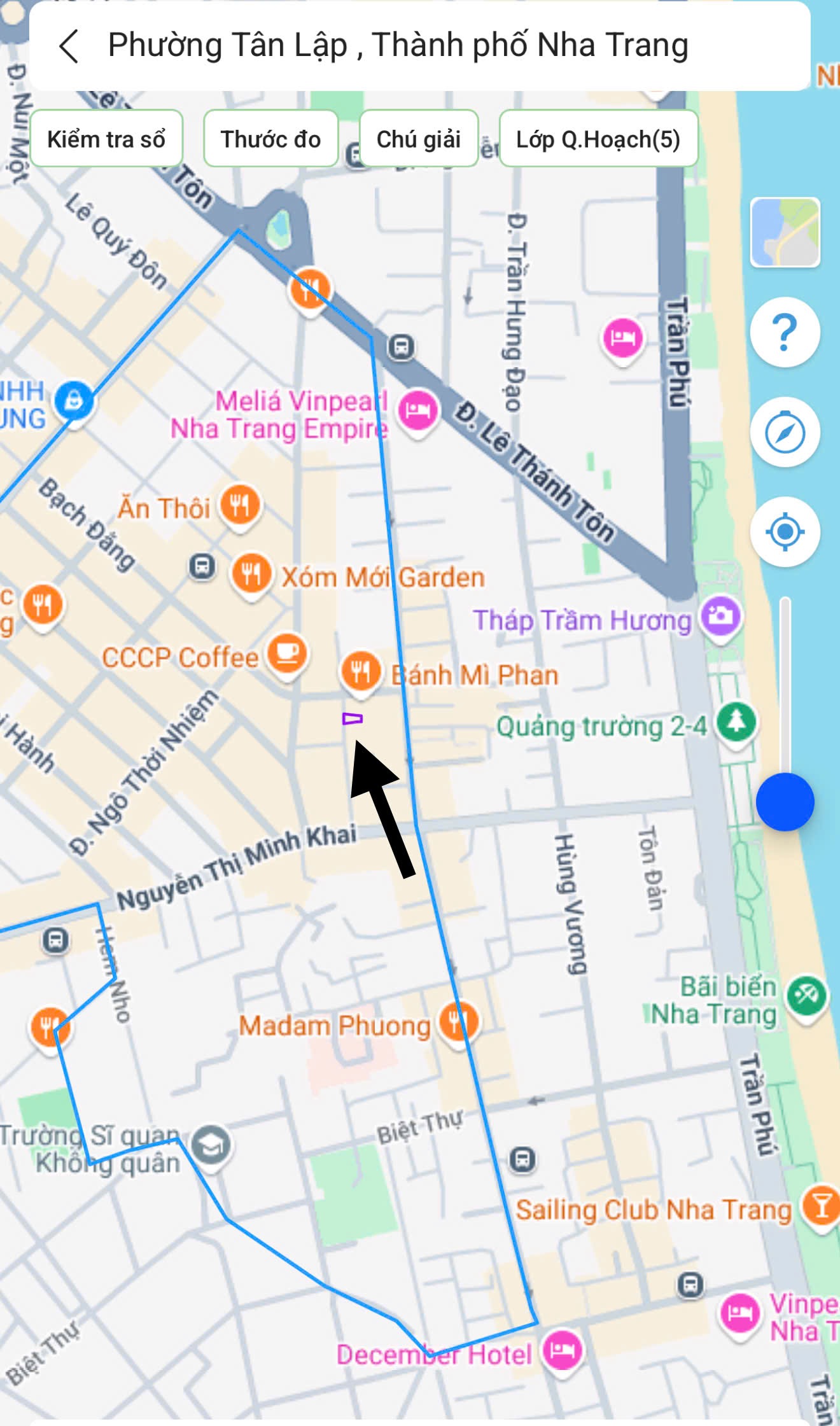
Task: Show the Chú giải legend
Action: [419, 139]
